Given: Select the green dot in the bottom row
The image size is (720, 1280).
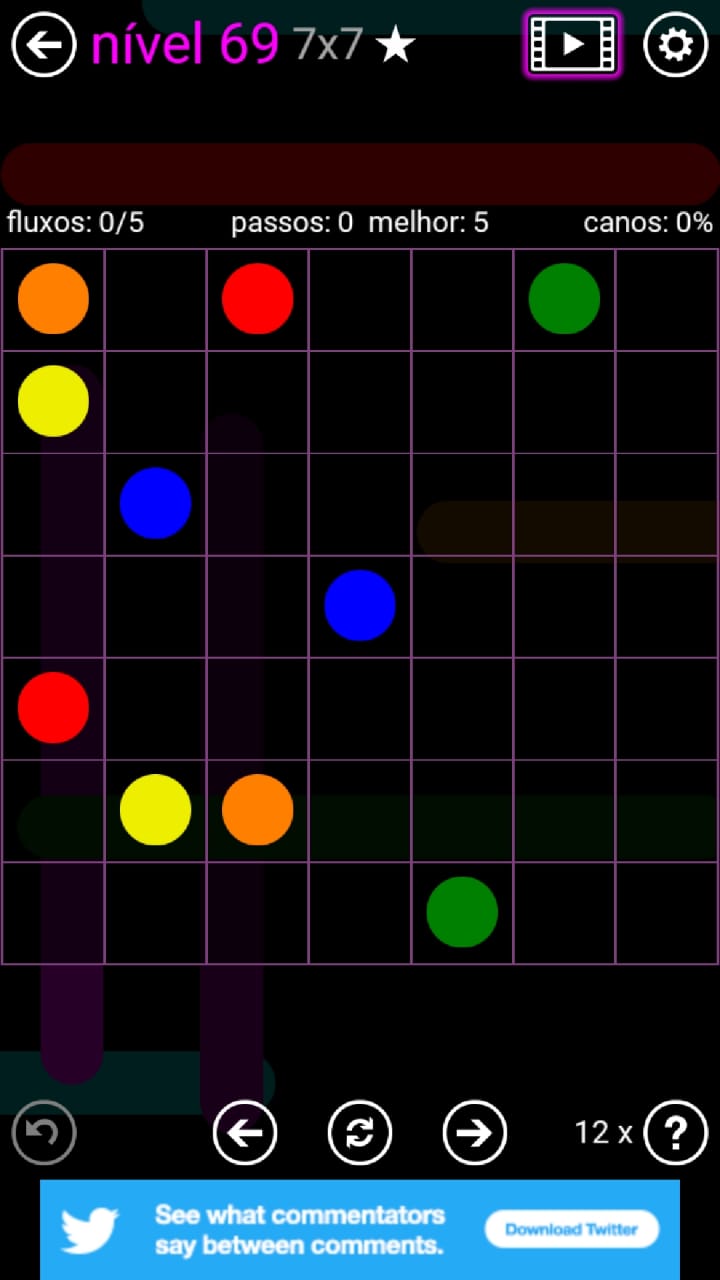Looking at the screenshot, I should pyautogui.click(x=462, y=911).
